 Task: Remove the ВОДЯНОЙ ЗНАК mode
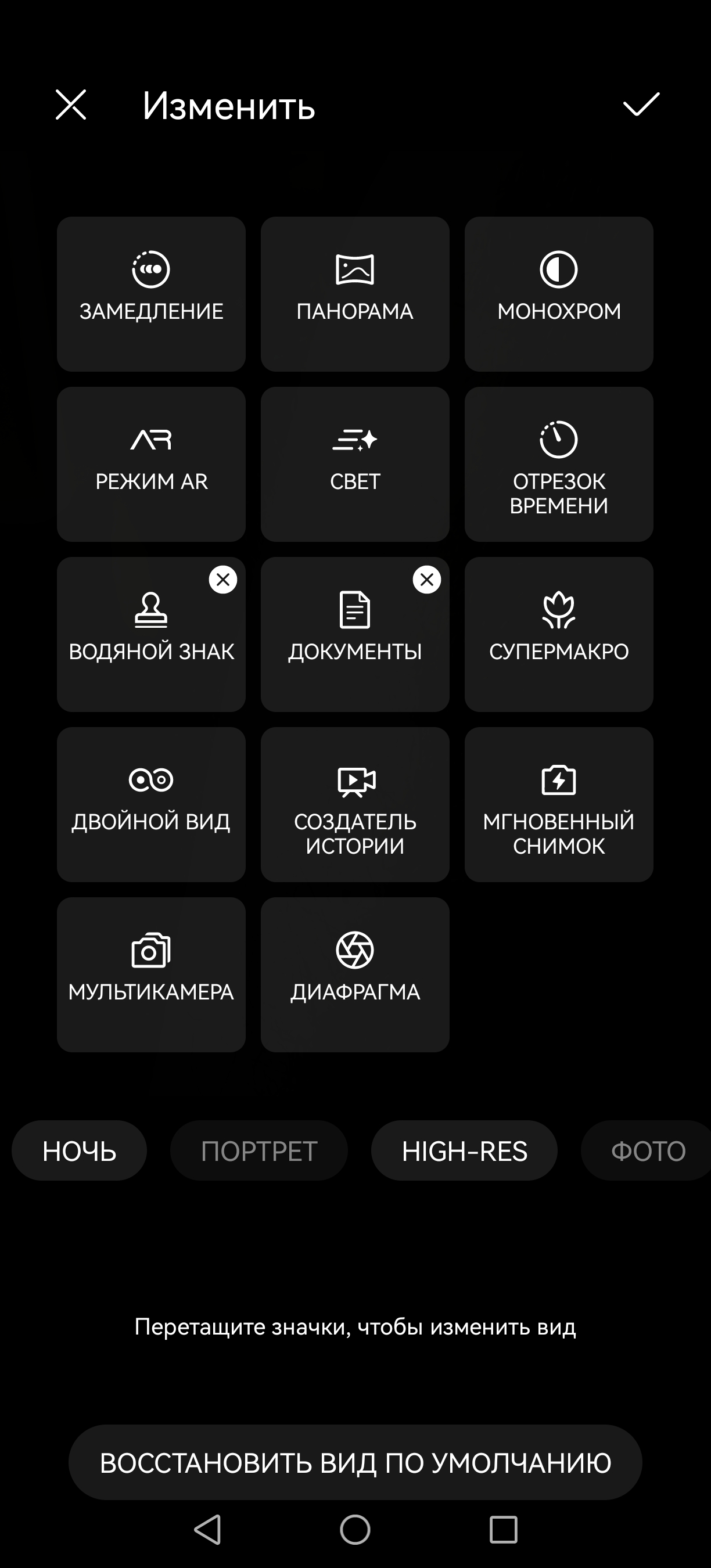pyautogui.click(x=223, y=580)
